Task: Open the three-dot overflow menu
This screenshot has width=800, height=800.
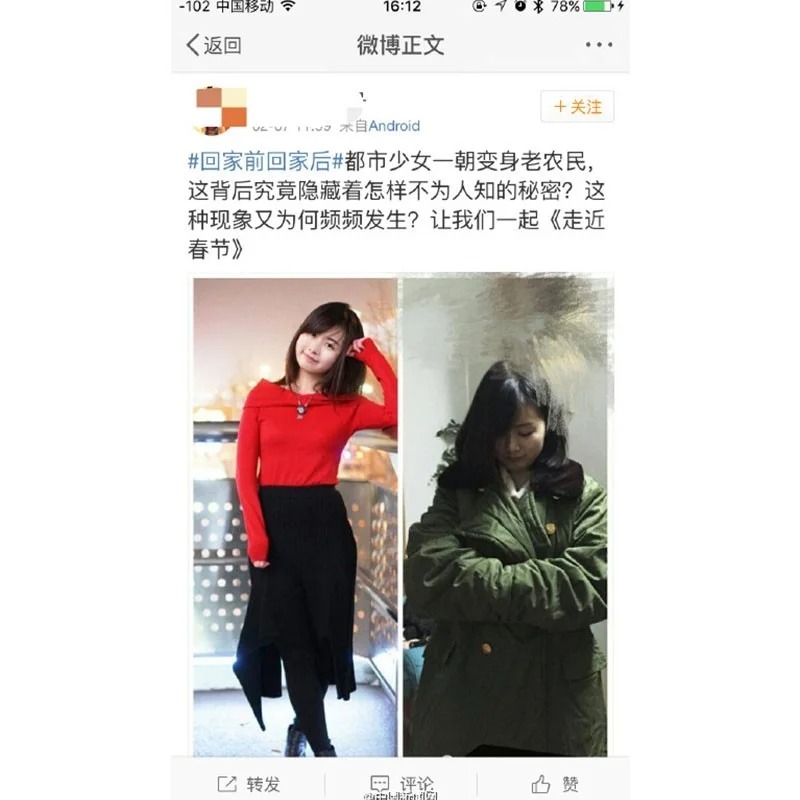Action: click(x=599, y=45)
